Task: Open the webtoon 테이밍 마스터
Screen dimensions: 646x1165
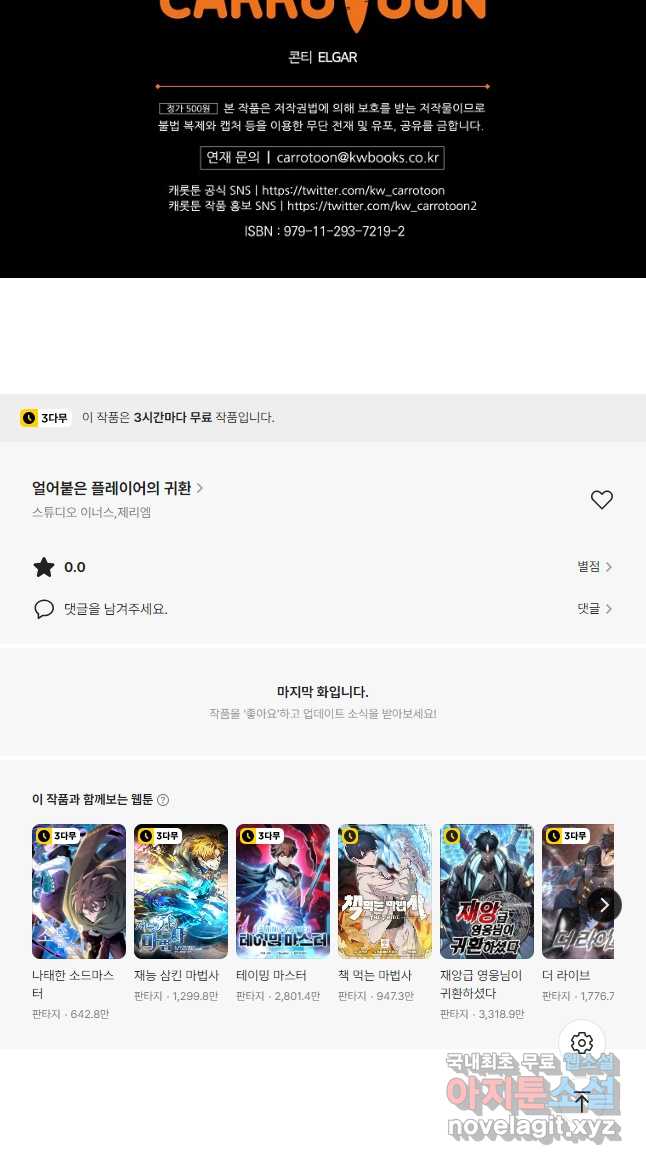Action: pos(283,891)
